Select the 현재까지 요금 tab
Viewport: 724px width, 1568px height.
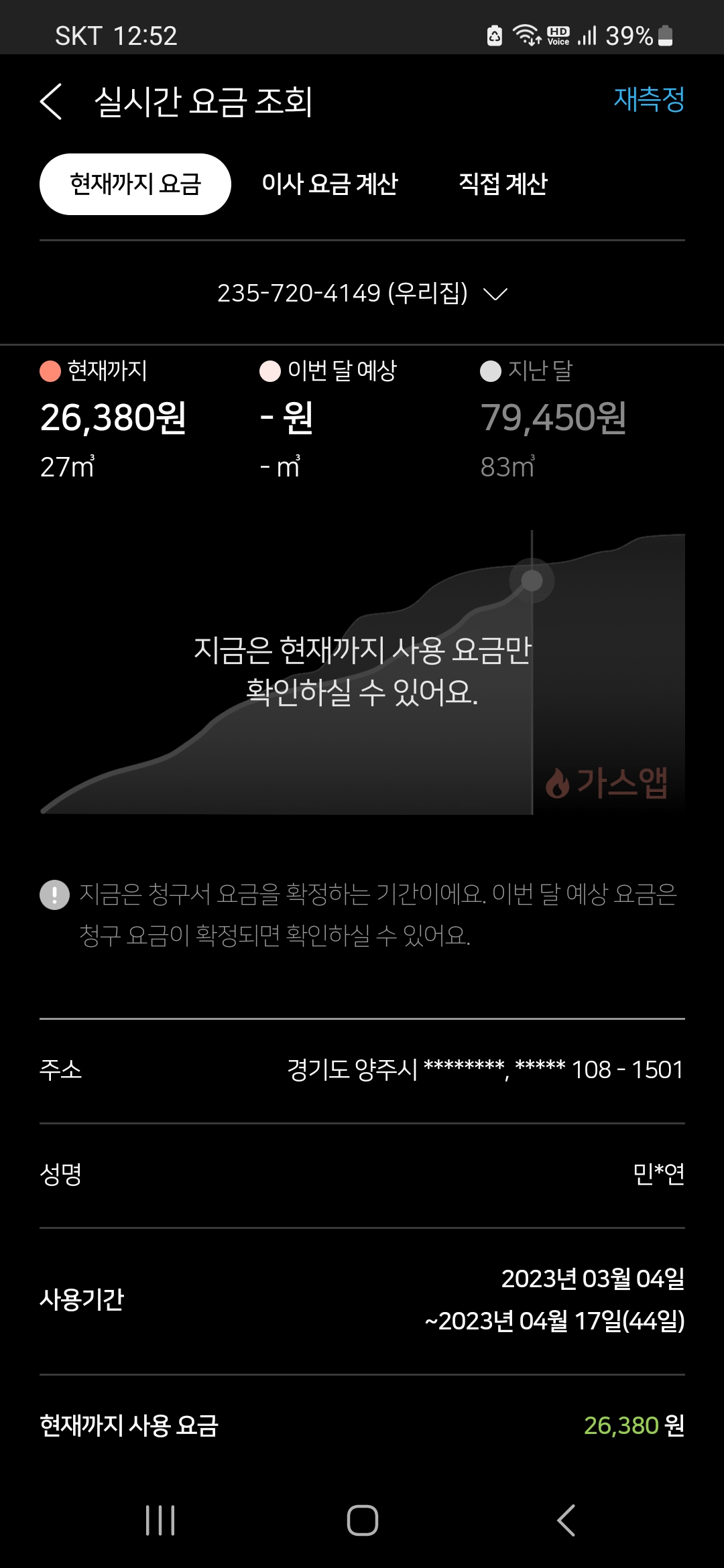(x=135, y=184)
